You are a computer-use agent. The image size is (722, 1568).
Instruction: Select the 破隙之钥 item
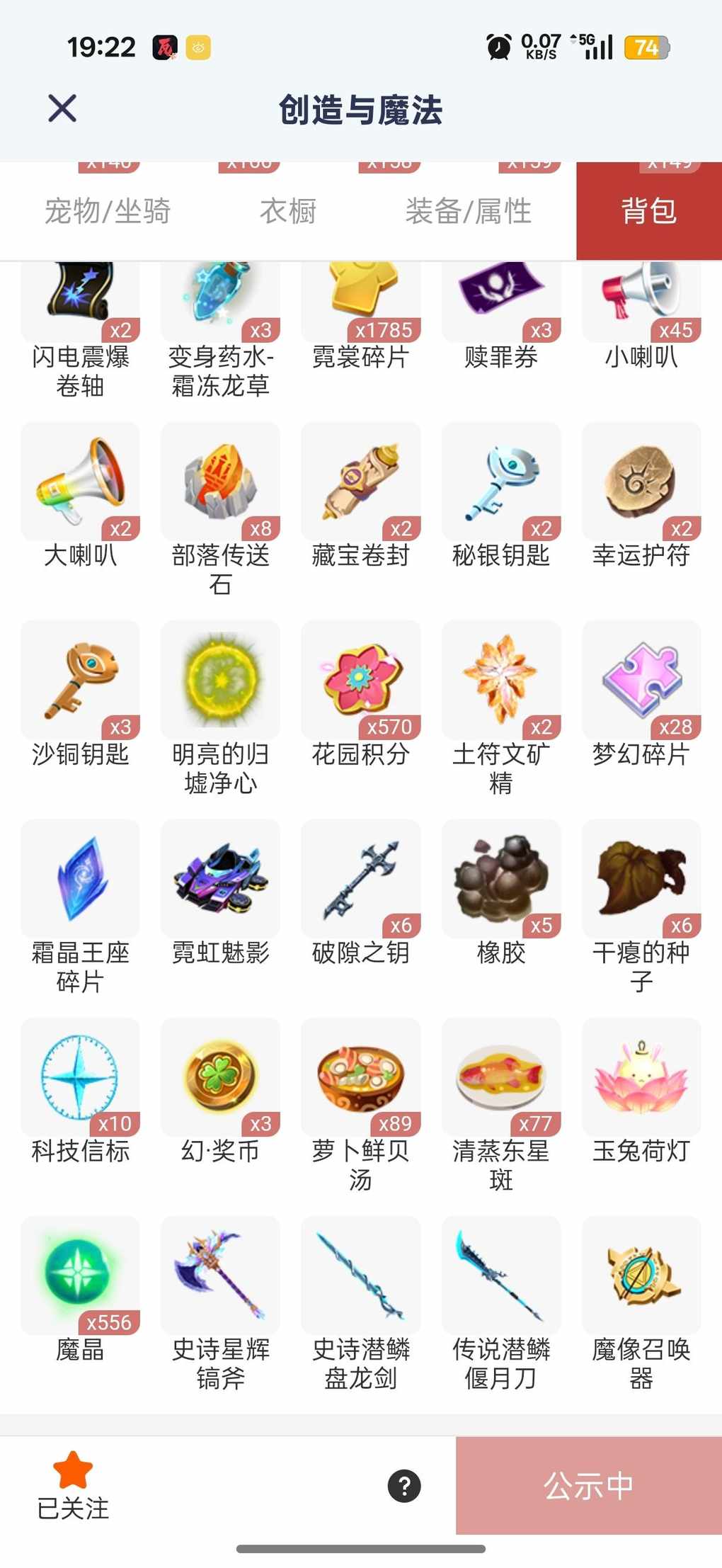[361, 879]
